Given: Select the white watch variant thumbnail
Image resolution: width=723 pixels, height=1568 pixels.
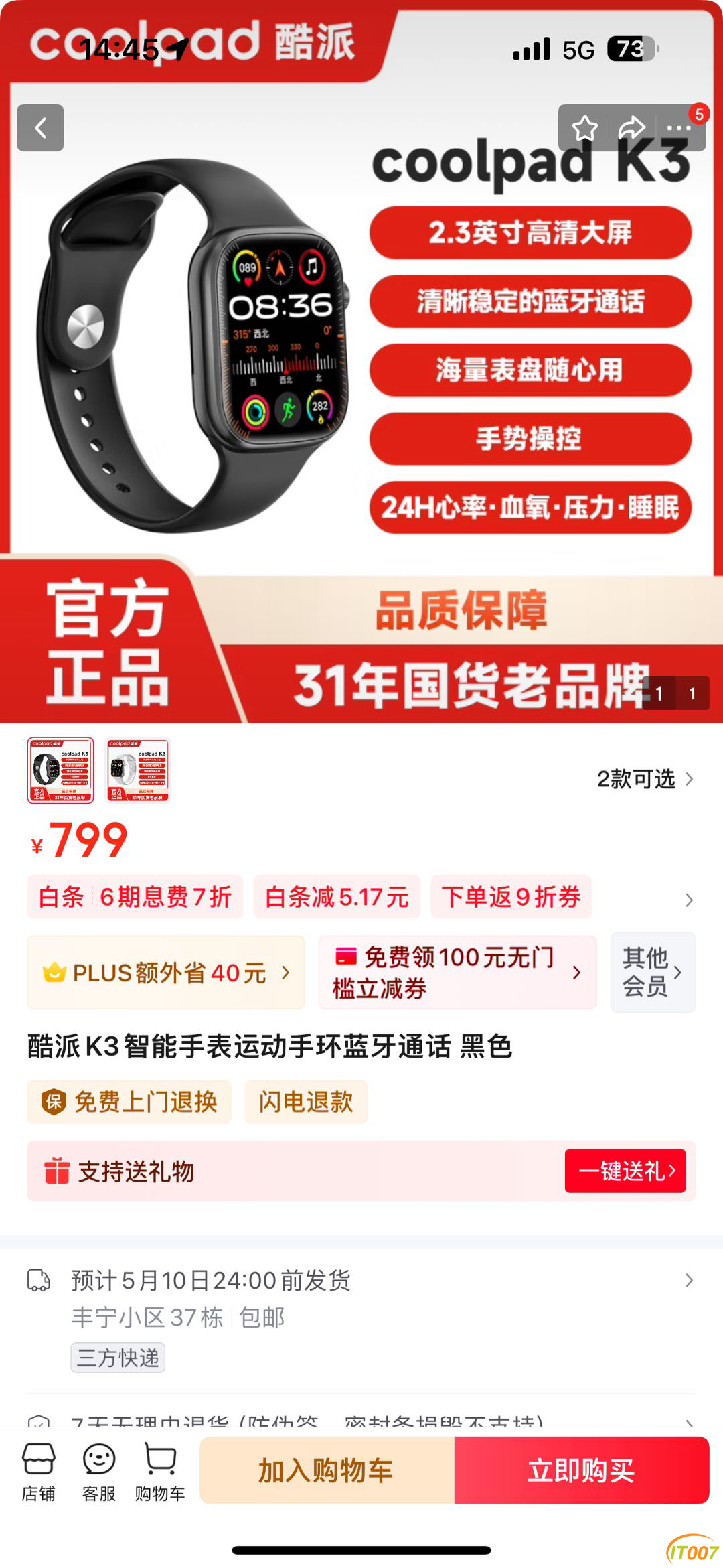Looking at the screenshot, I should [138, 770].
